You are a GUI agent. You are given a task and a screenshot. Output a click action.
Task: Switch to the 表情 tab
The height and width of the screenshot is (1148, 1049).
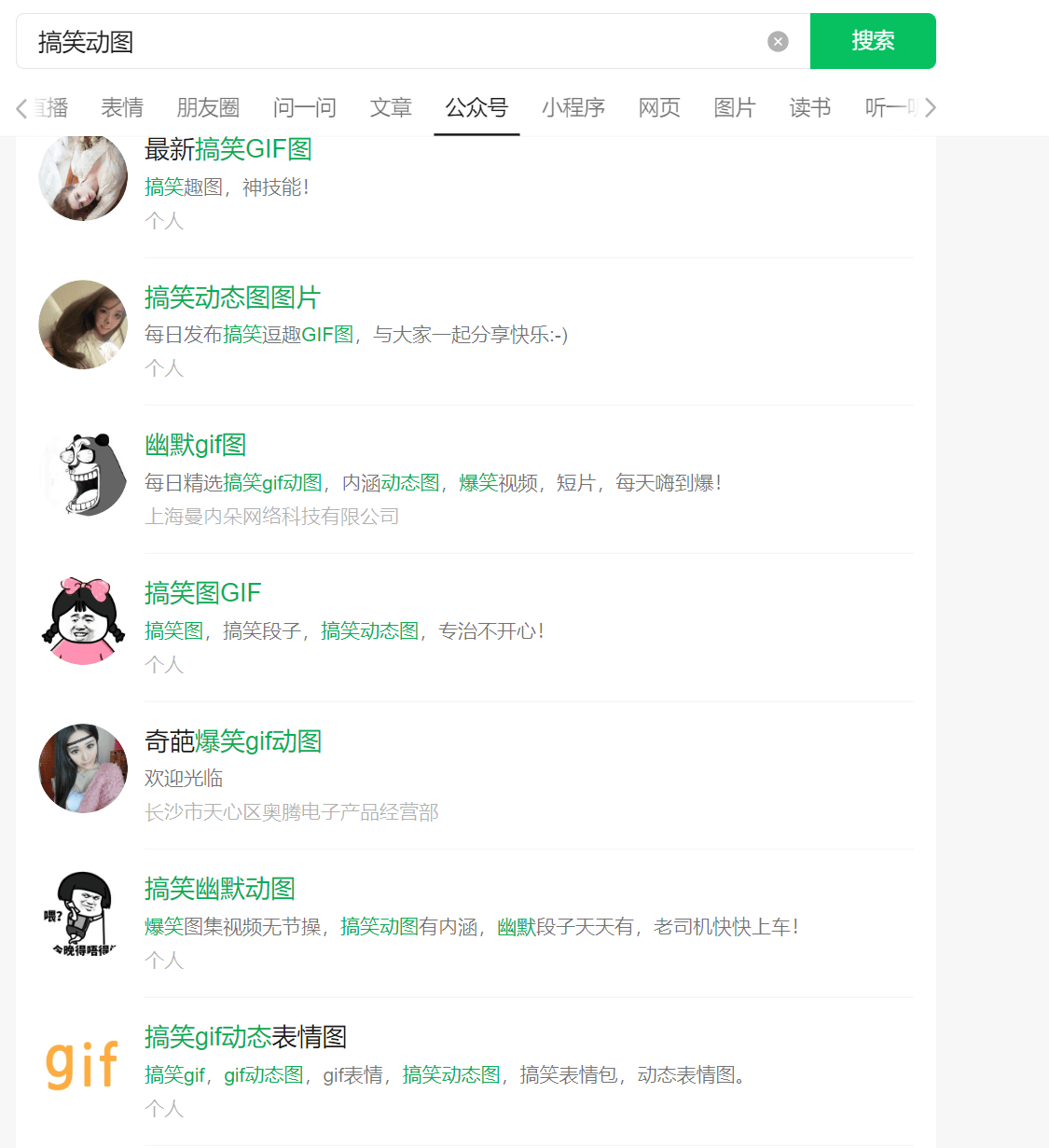pos(122,108)
